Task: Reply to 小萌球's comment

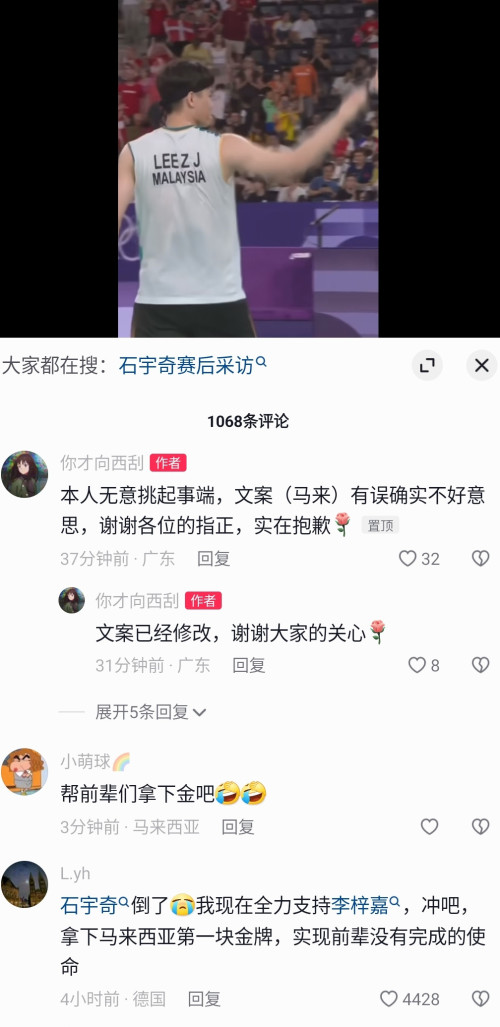Action: 238,827
